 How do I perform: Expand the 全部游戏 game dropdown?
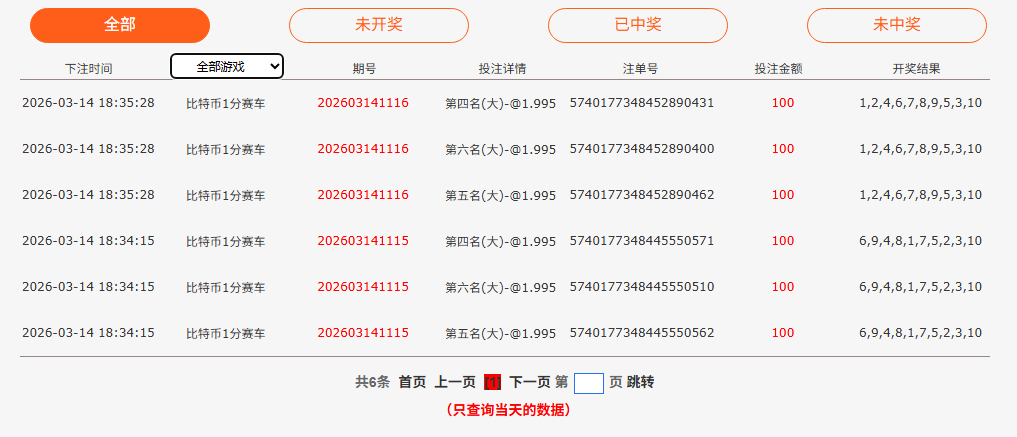(x=227, y=66)
